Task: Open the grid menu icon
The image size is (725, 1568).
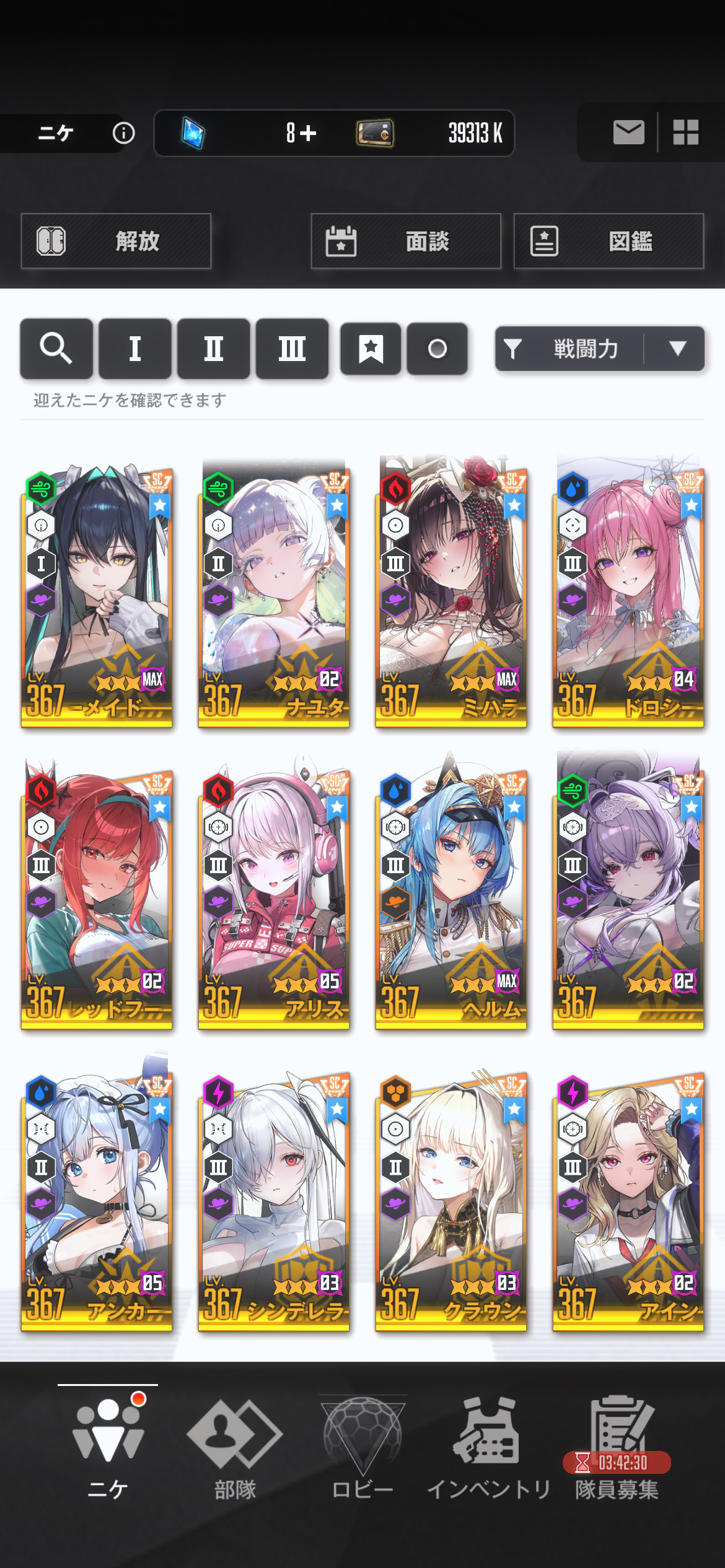Action: click(x=686, y=133)
